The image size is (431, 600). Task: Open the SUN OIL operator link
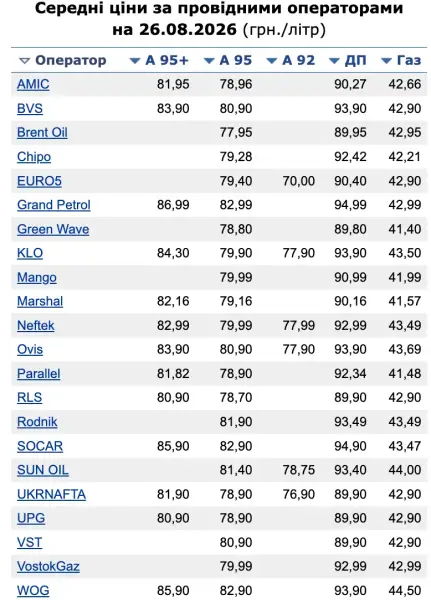[x=43, y=470]
